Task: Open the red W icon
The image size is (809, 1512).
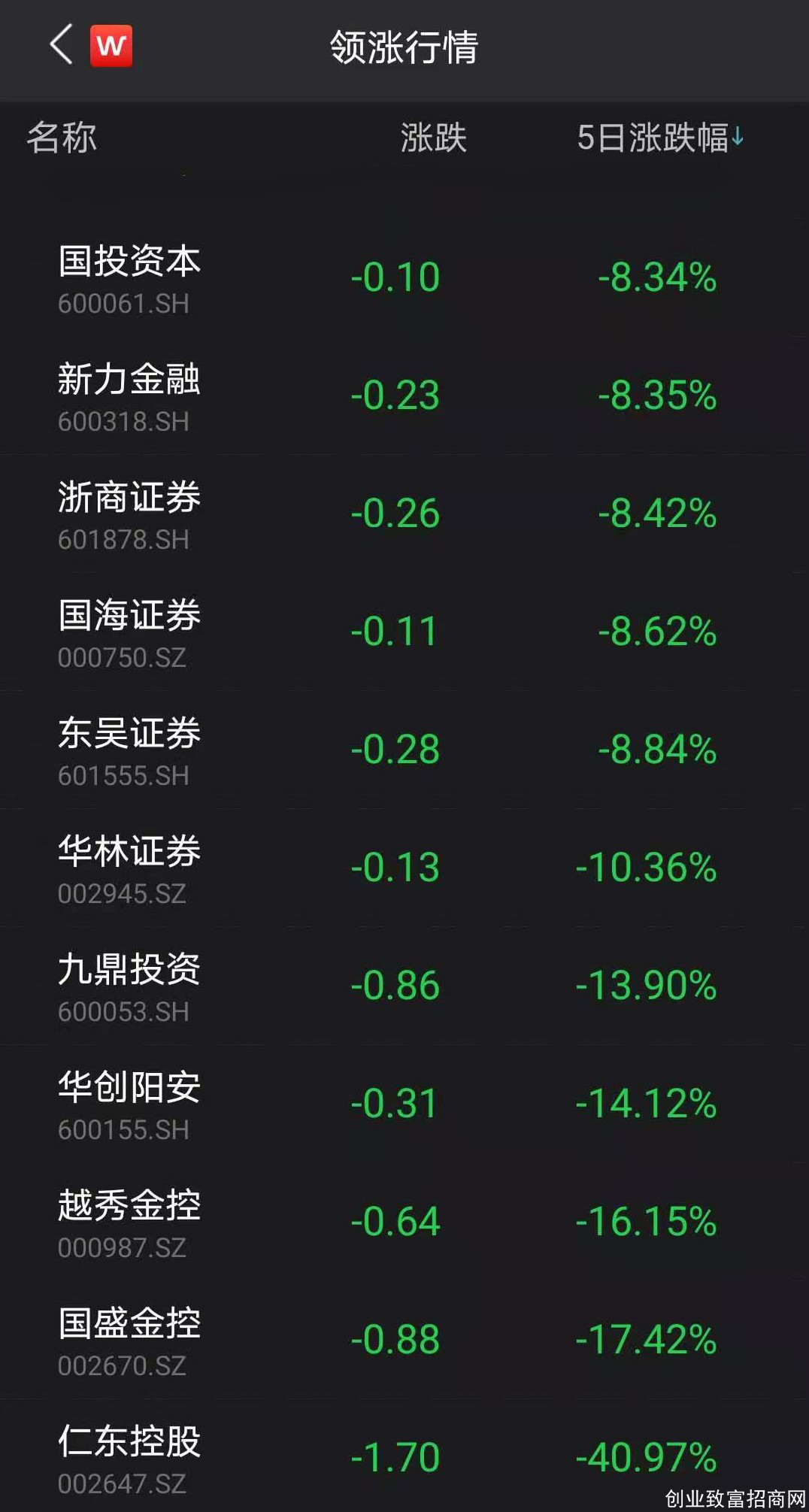Action: (x=111, y=46)
